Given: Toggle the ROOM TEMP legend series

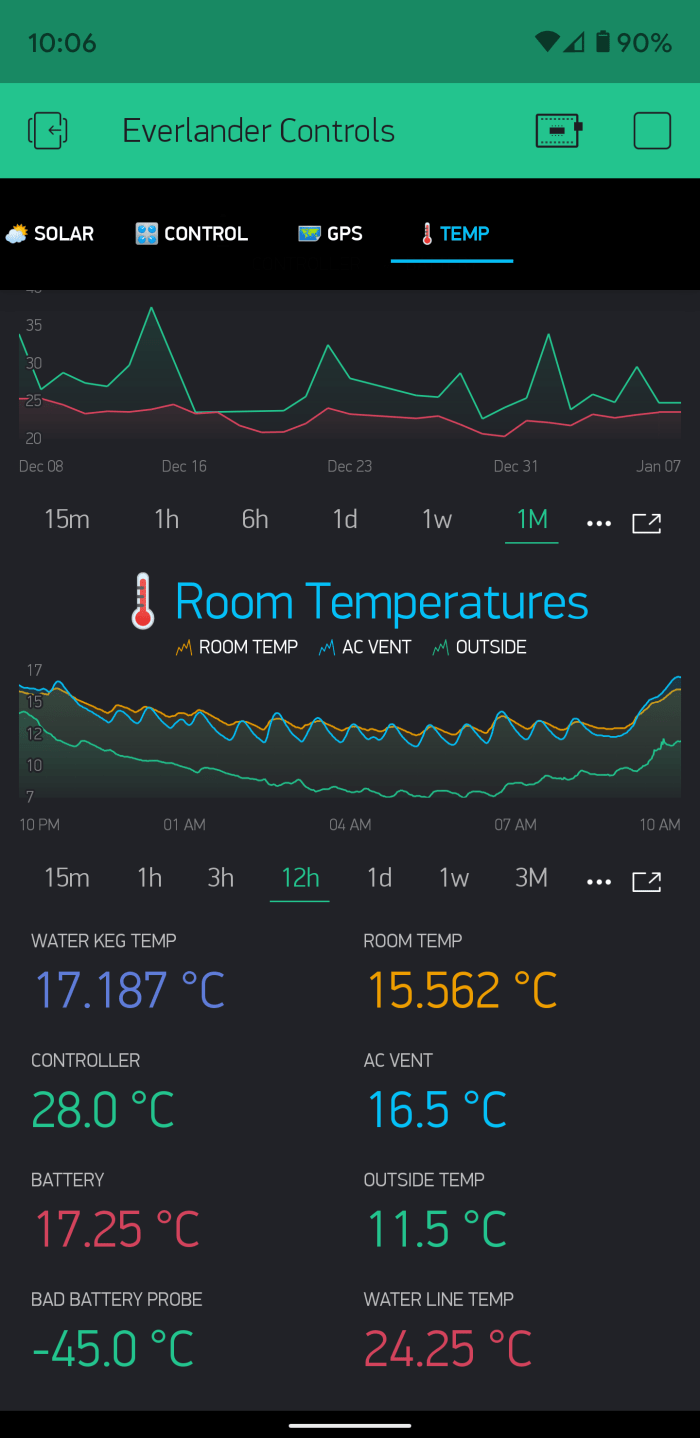Looking at the screenshot, I should 237,647.
